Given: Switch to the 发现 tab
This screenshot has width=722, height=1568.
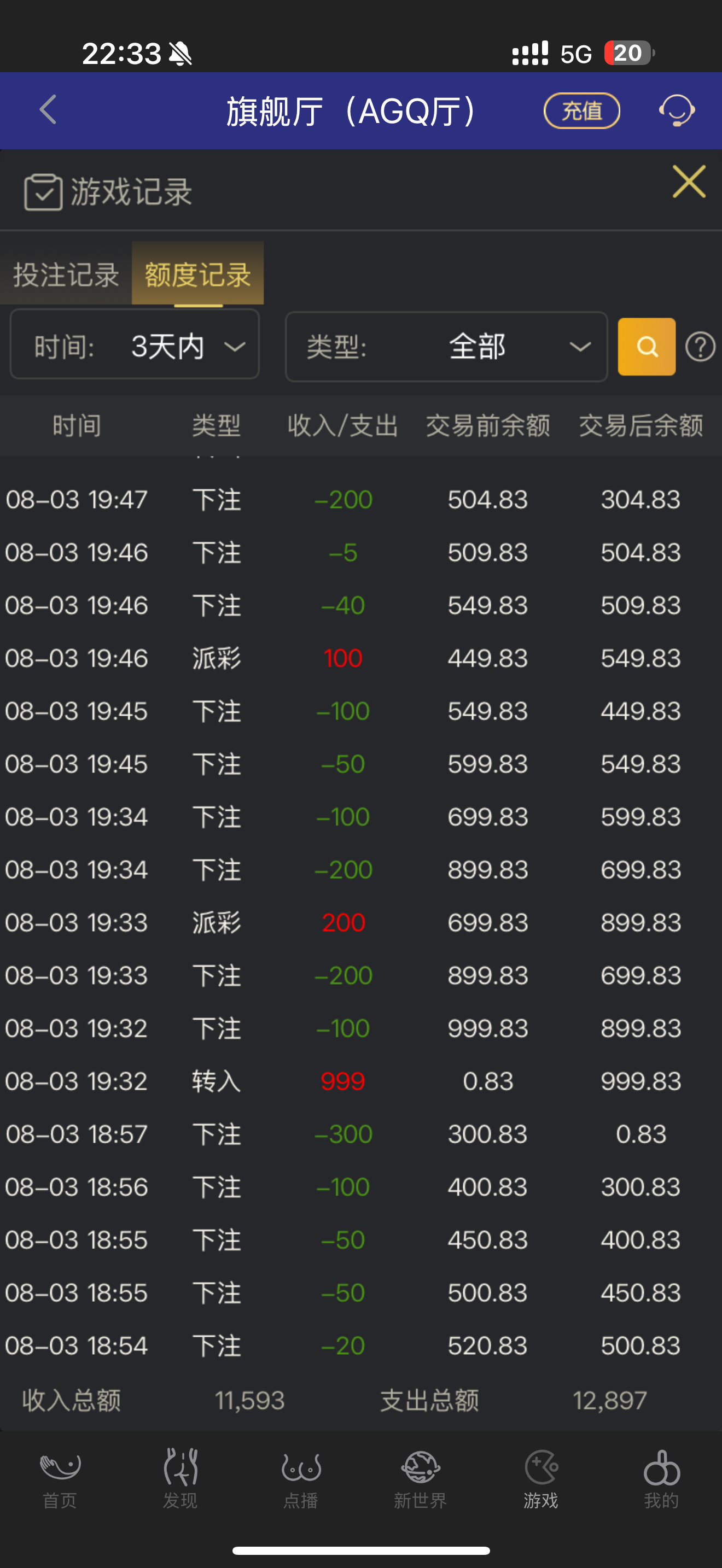Looking at the screenshot, I should (x=180, y=1478).
